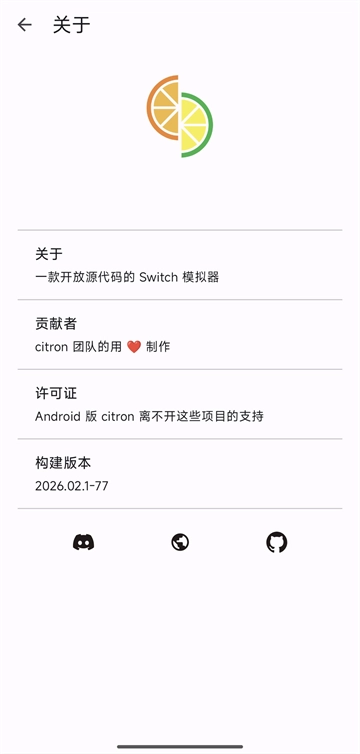Tap the 构建版本 row to copy version
Screen dimensions: 360x754
coord(180,474)
